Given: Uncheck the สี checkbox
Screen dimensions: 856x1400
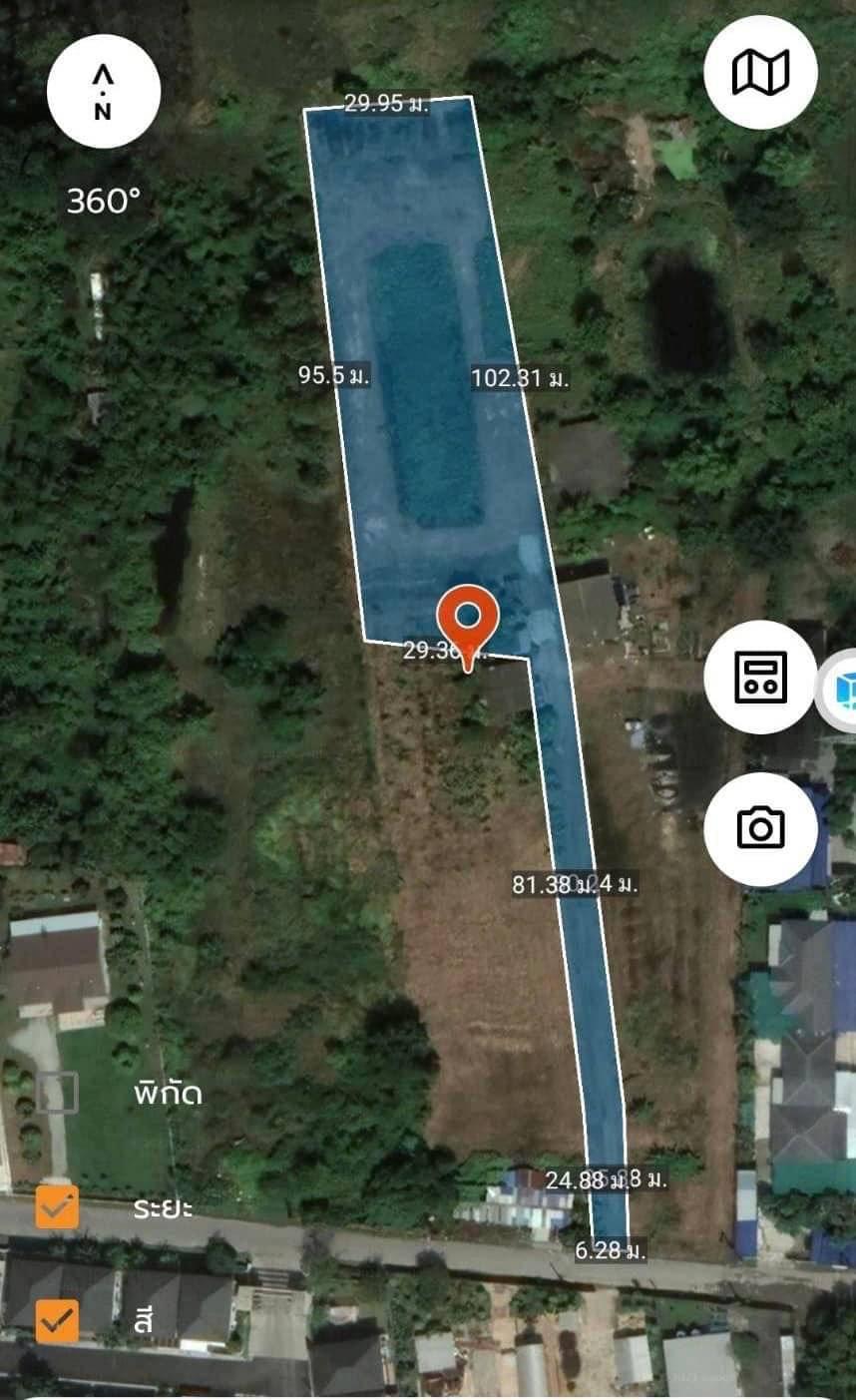Looking at the screenshot, I should click(57, 1322).
